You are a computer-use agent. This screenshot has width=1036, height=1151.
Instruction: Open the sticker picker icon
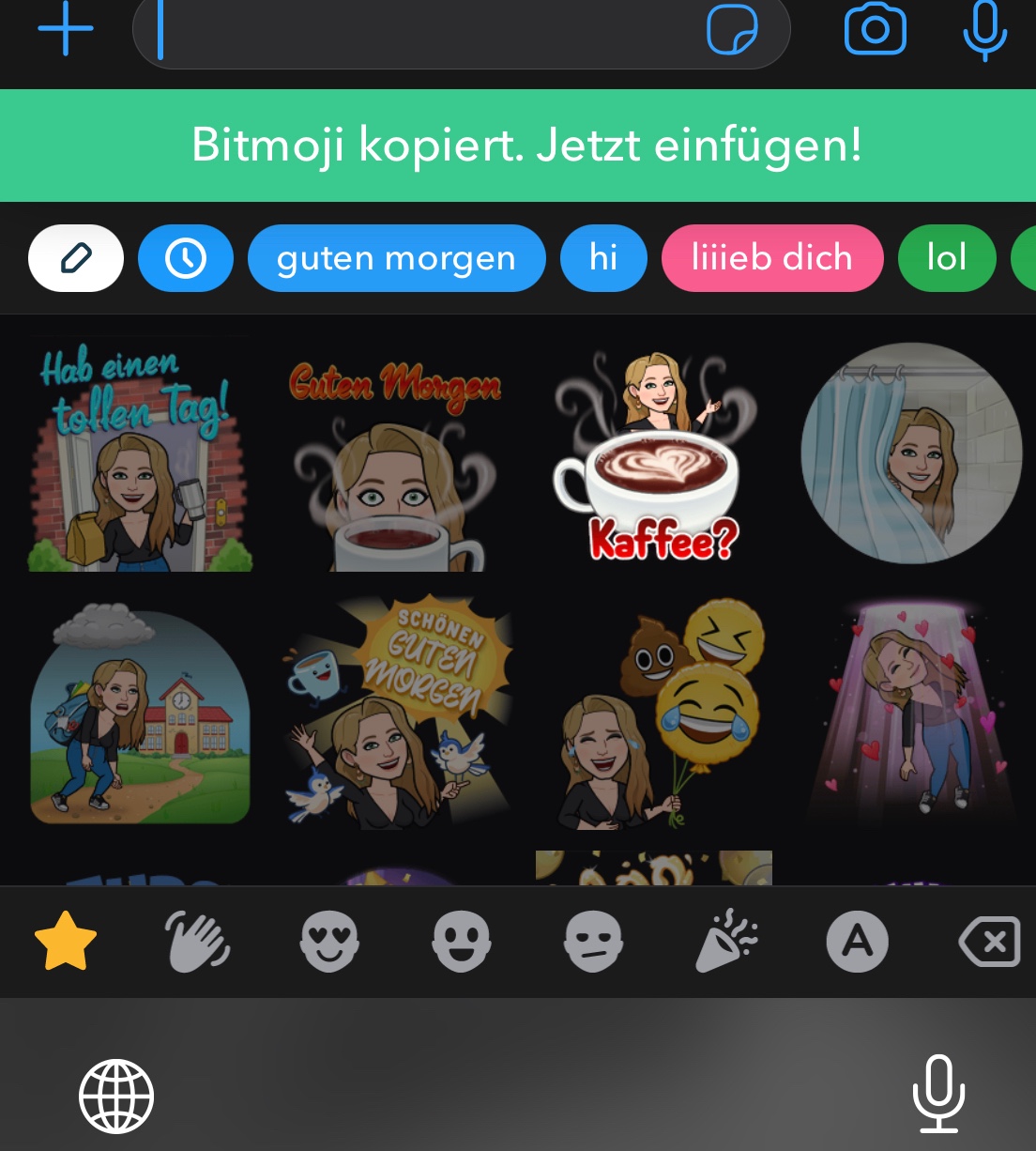click(x=732, y=30)
